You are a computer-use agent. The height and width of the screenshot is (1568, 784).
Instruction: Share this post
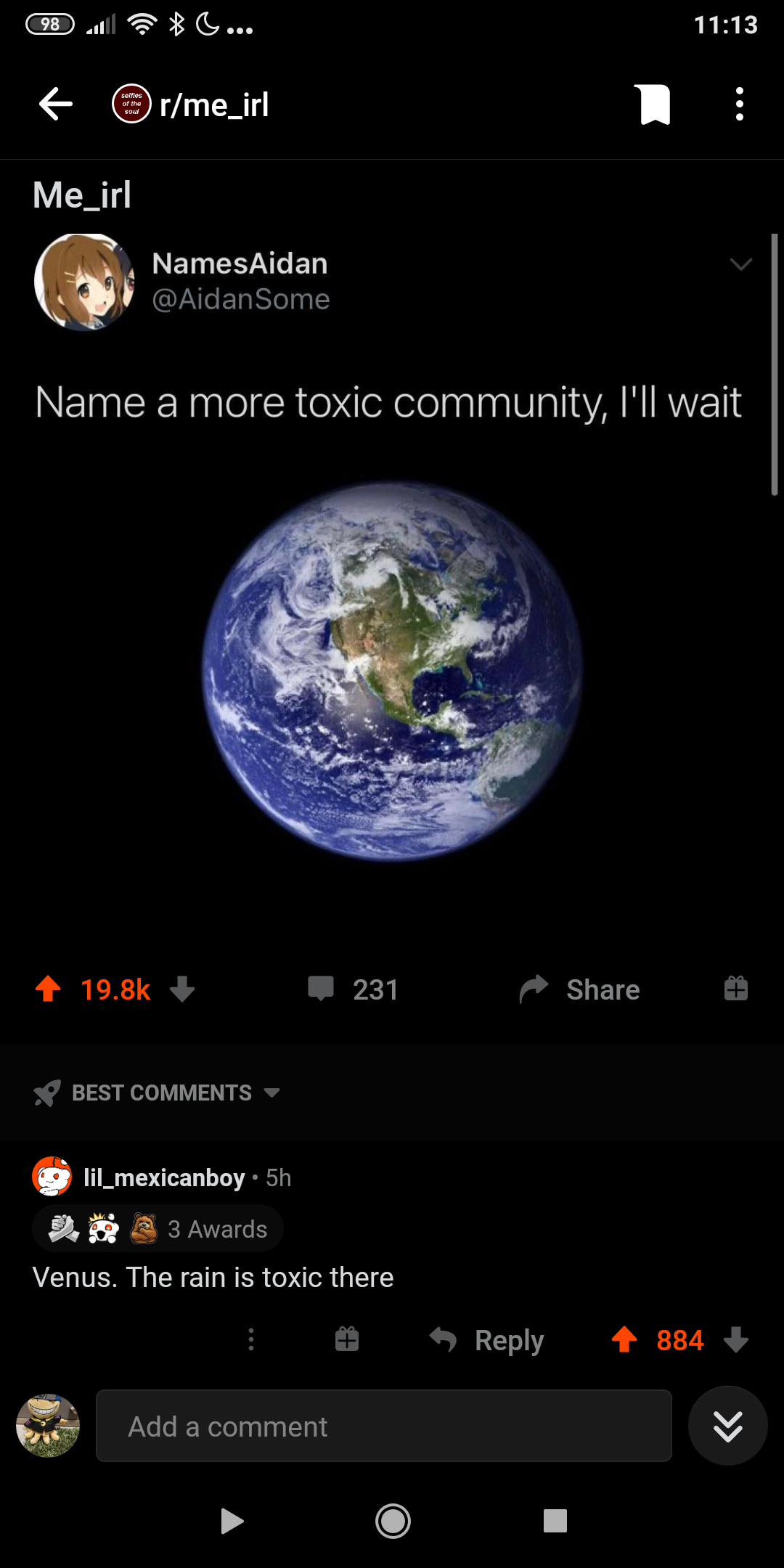click(x=580, y=989)
